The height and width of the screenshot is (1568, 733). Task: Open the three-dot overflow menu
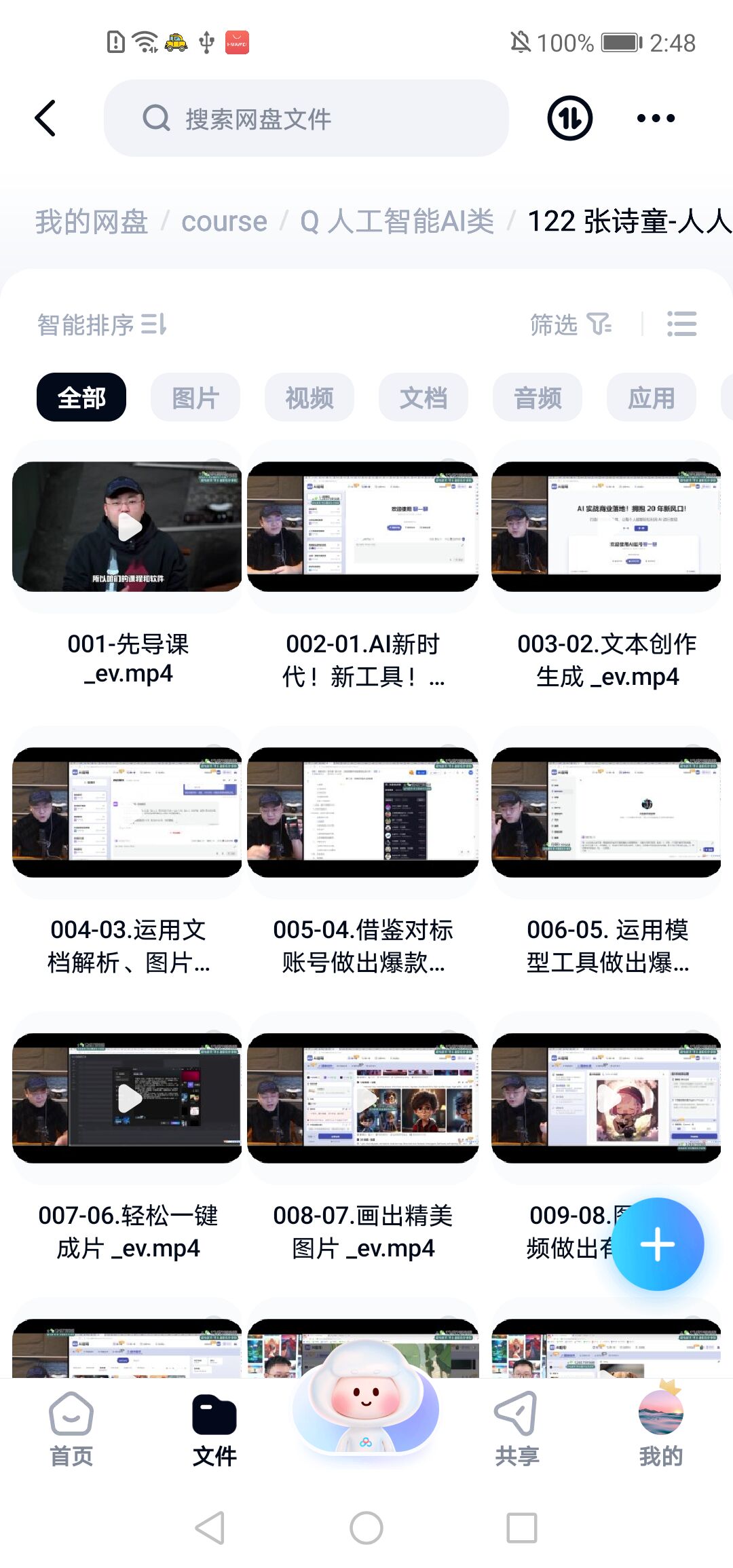[656, 118]
